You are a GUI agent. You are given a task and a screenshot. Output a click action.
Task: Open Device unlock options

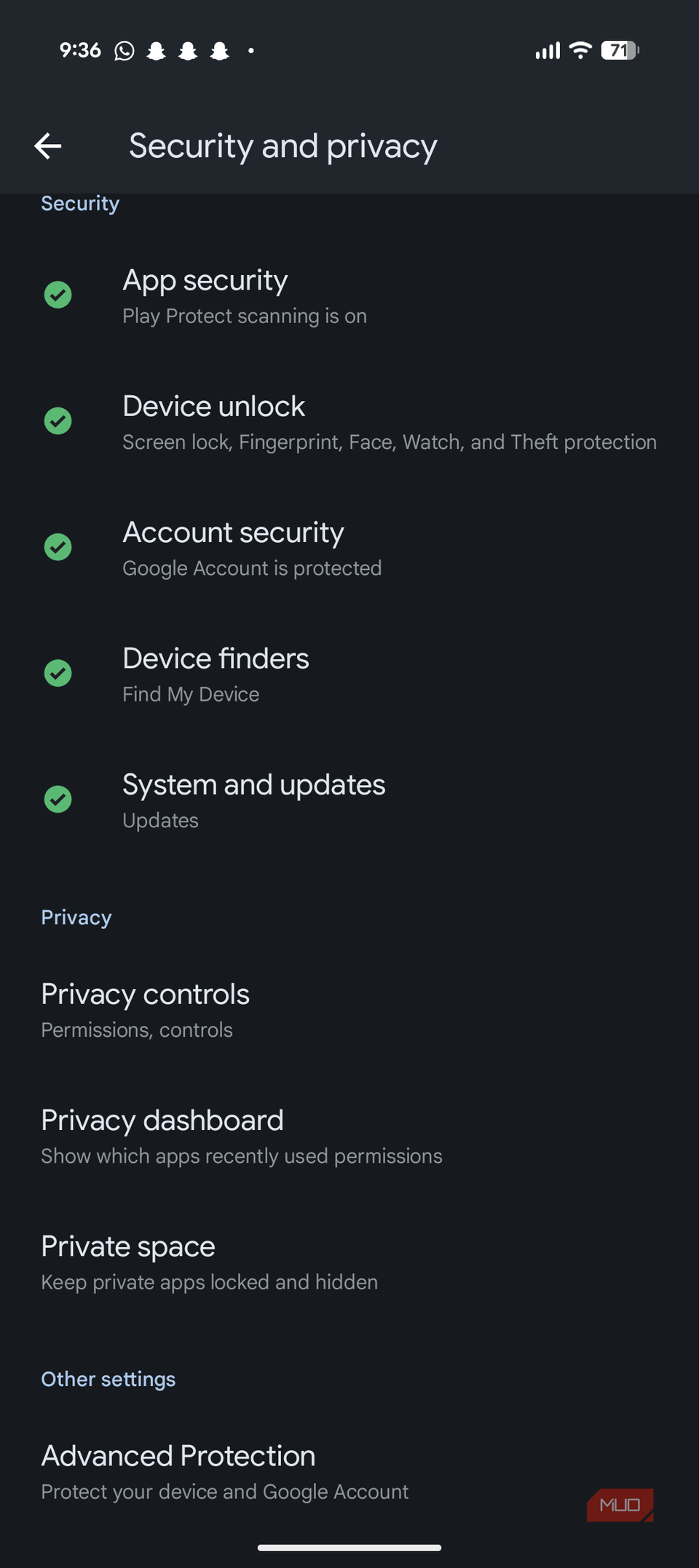(349, 422)
